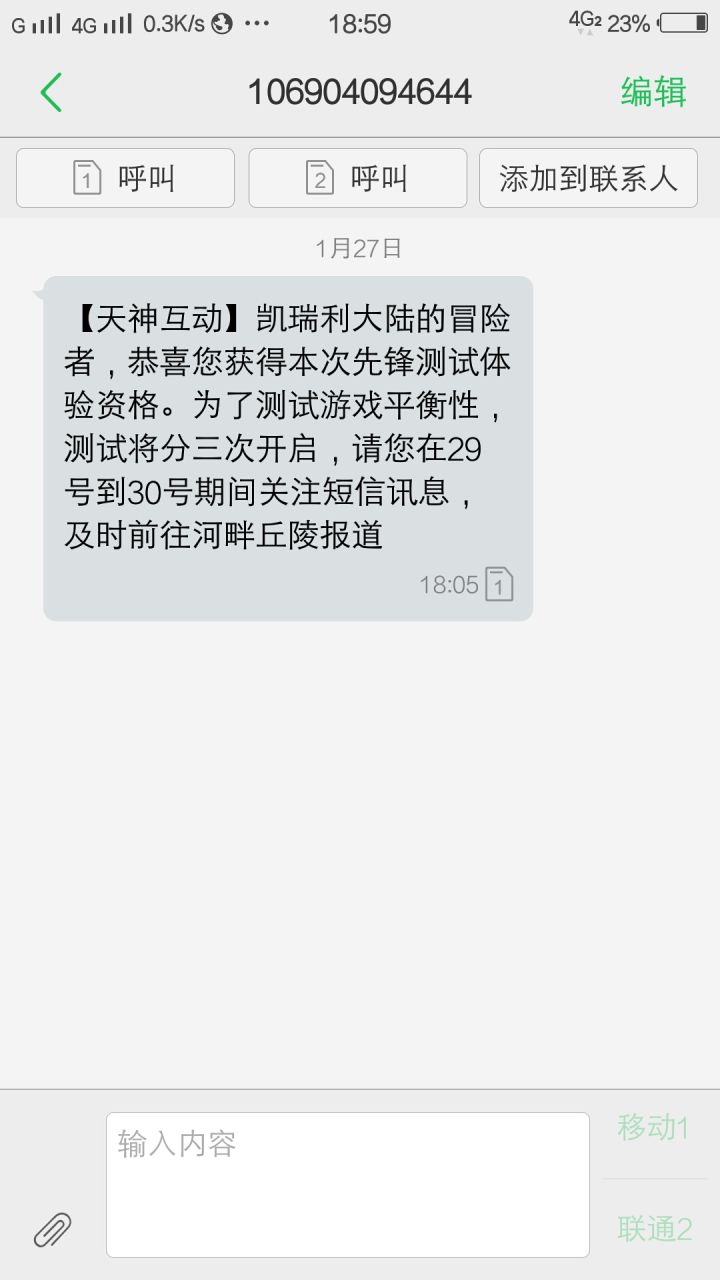This screenshot has width=720, height=1280.
Task: Focus the 输入内容 text field
Action: click(348, 1184)
